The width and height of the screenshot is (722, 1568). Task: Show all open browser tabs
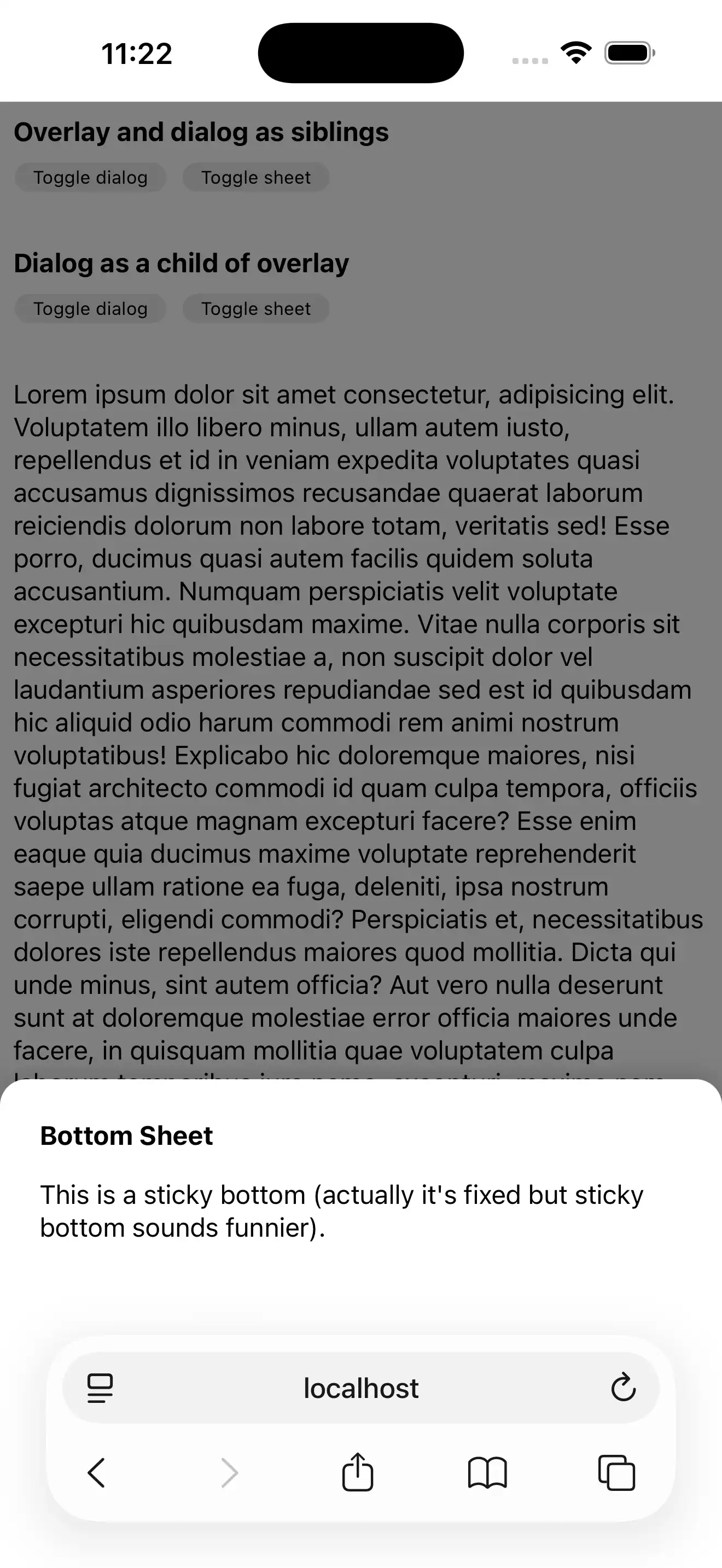click(616, 1473)
